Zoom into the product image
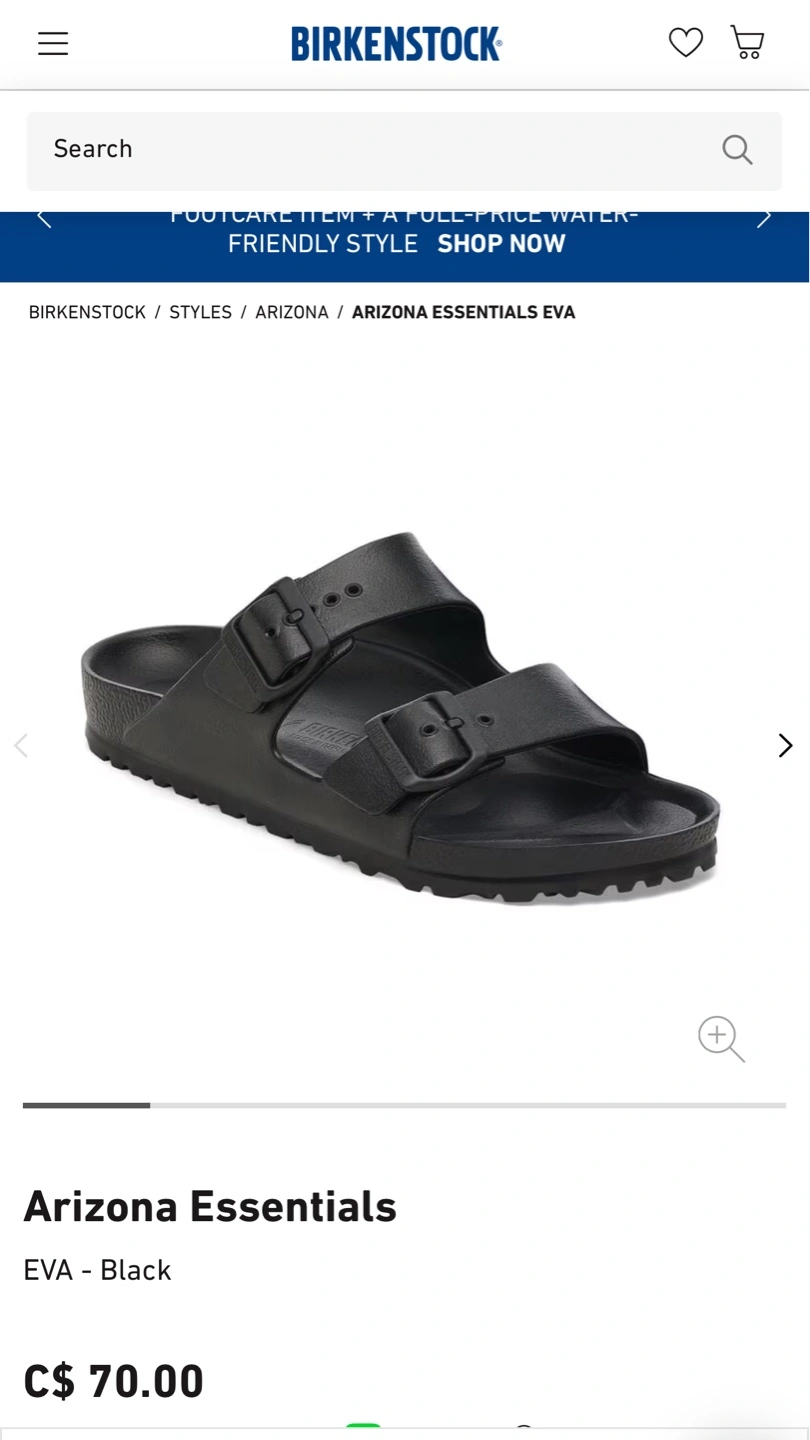The height and width of the screenshot is (1440, 810). [721, 1039]
